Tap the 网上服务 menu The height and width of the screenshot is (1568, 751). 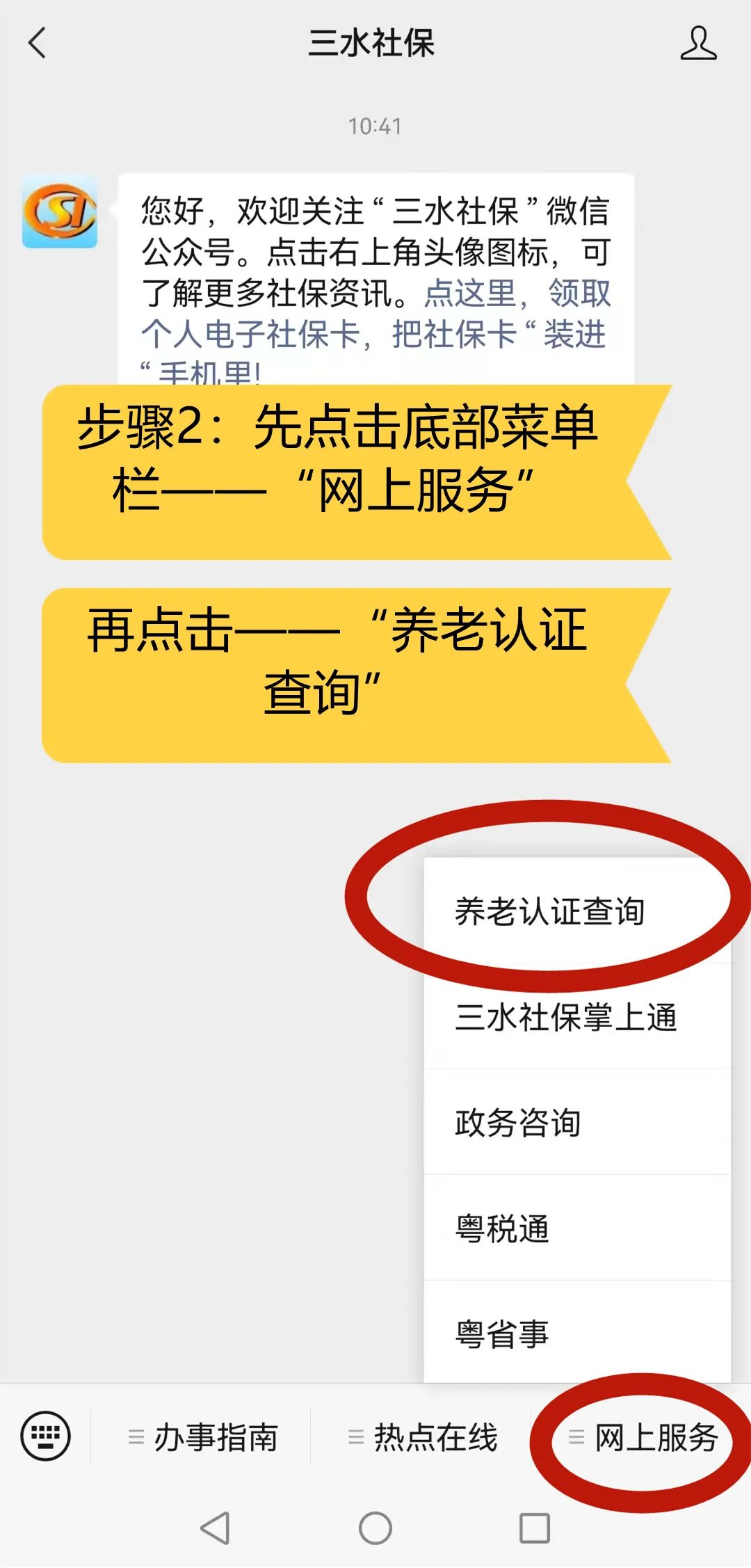pyautogui.click(x=643, y=1437)
